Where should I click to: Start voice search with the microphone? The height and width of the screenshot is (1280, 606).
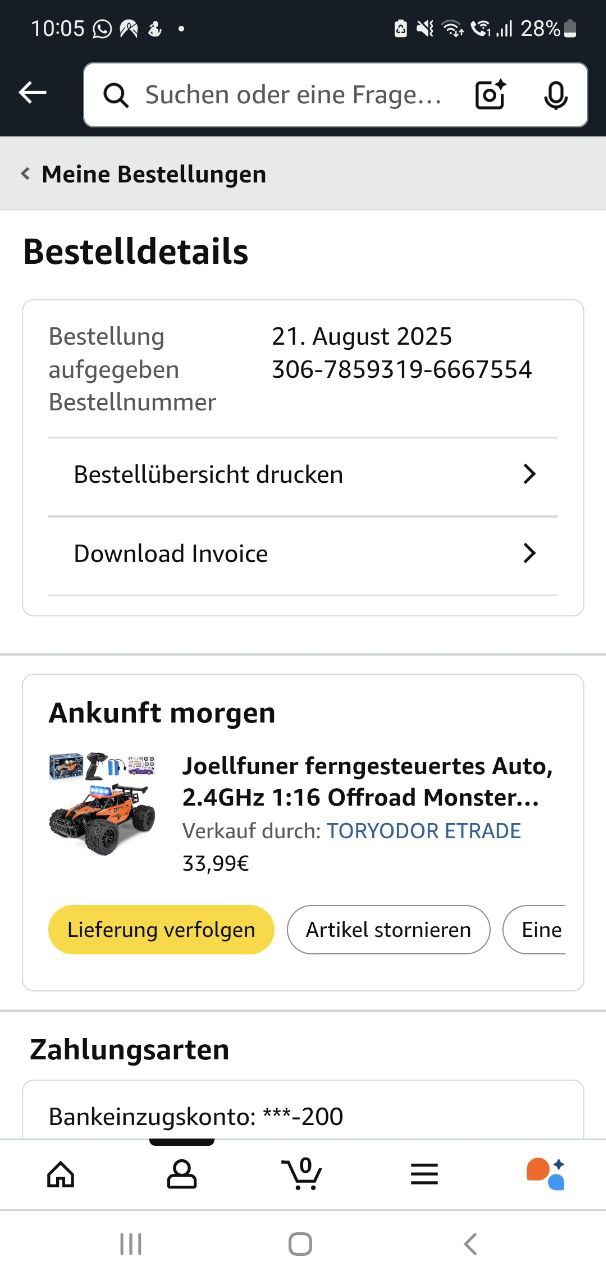[555, 95]
